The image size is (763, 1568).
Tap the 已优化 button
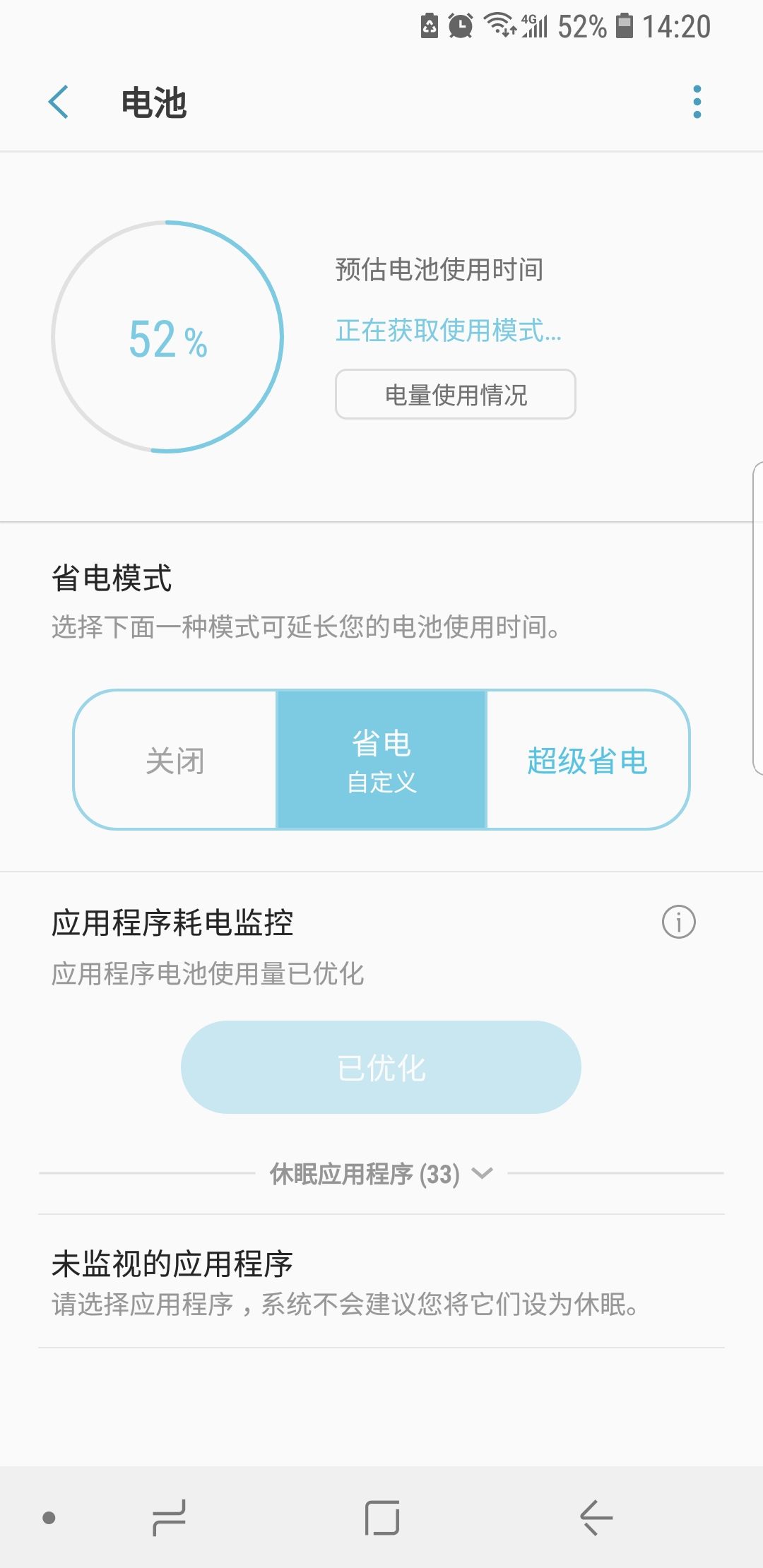point(381,1067)
